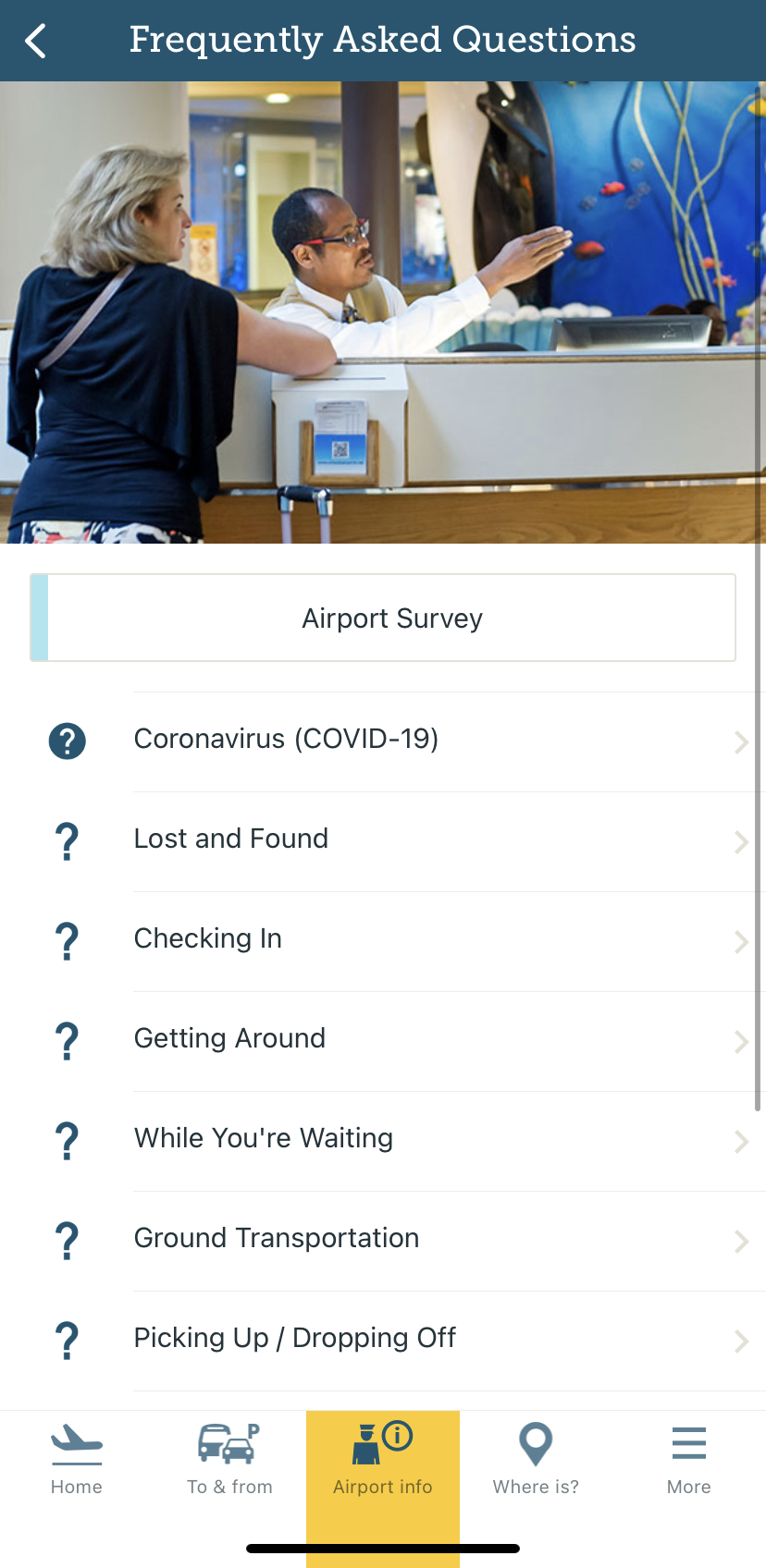Open the More menu tab
766x1568 pixels.
(x=689, y=1461)
